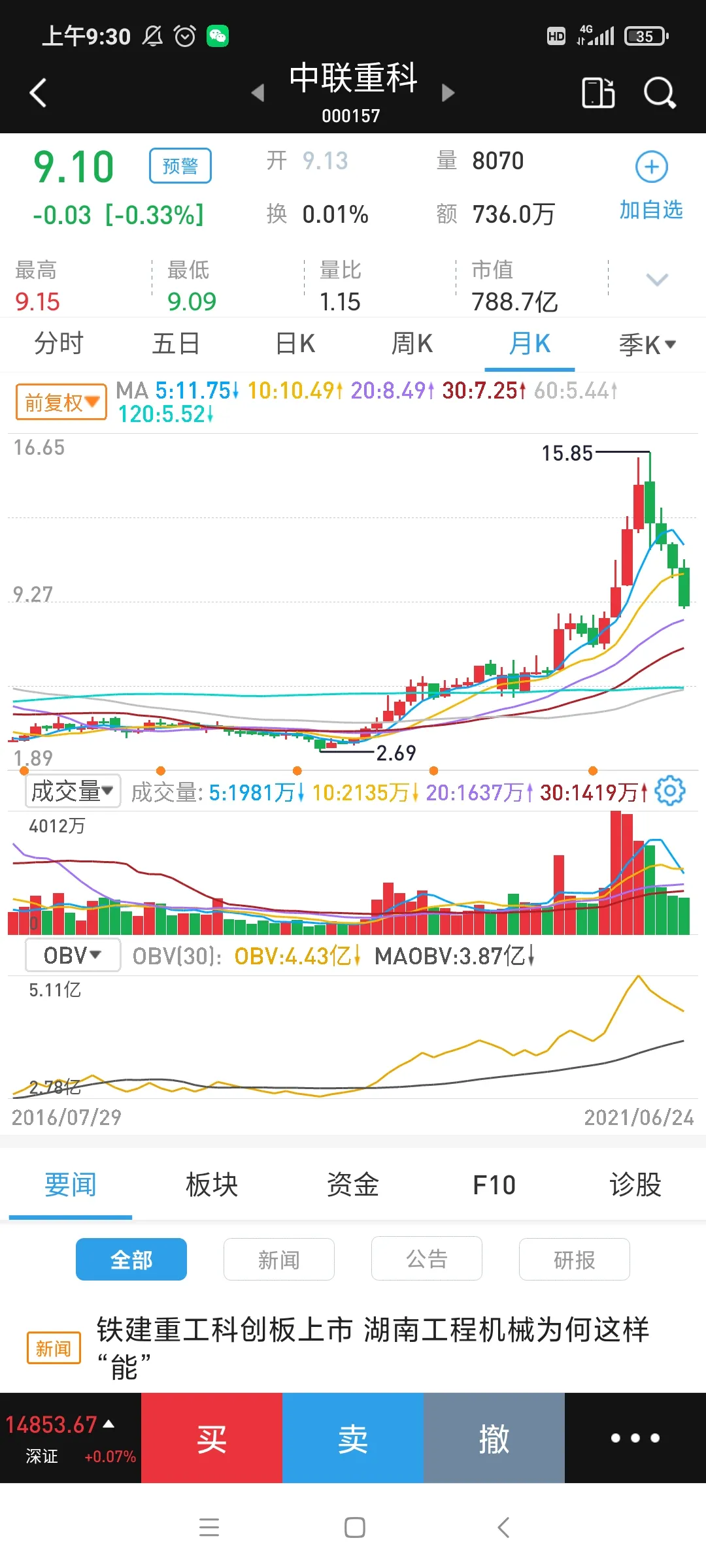
Task: Switch to the 资金 tab
Action: pyautogui.click(x=353, y=1184)
